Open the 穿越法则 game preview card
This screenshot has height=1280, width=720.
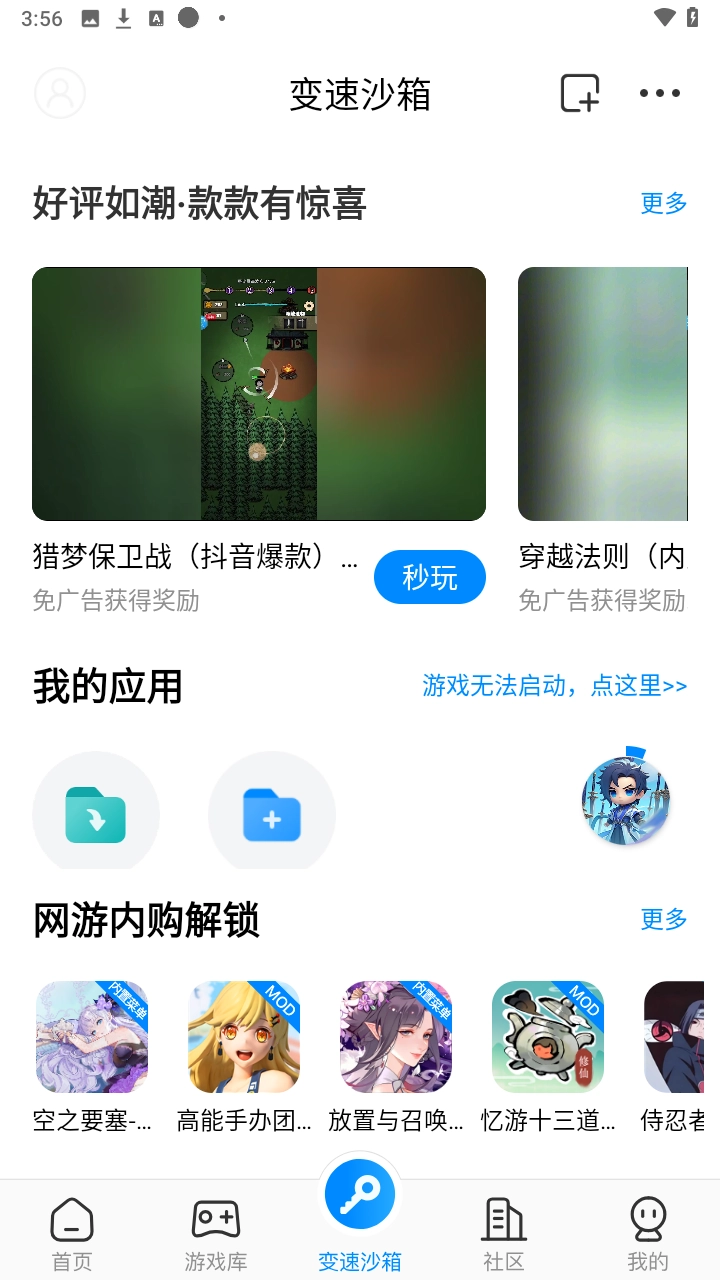[603, 394]
